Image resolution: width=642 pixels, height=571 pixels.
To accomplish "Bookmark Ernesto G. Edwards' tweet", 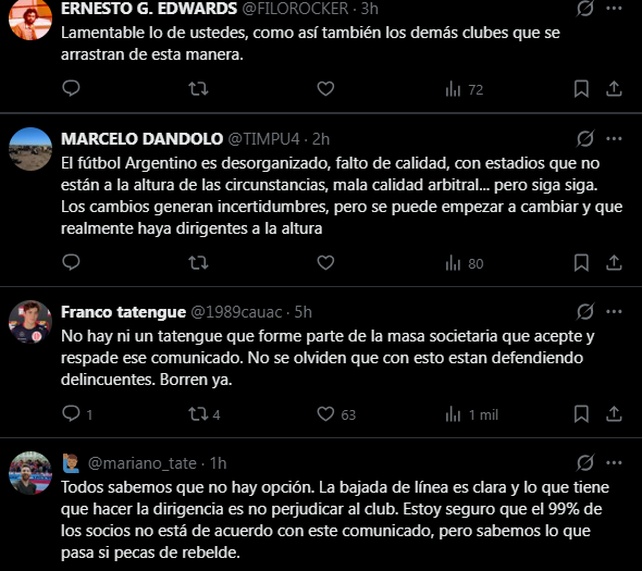I will coord(581,89).
